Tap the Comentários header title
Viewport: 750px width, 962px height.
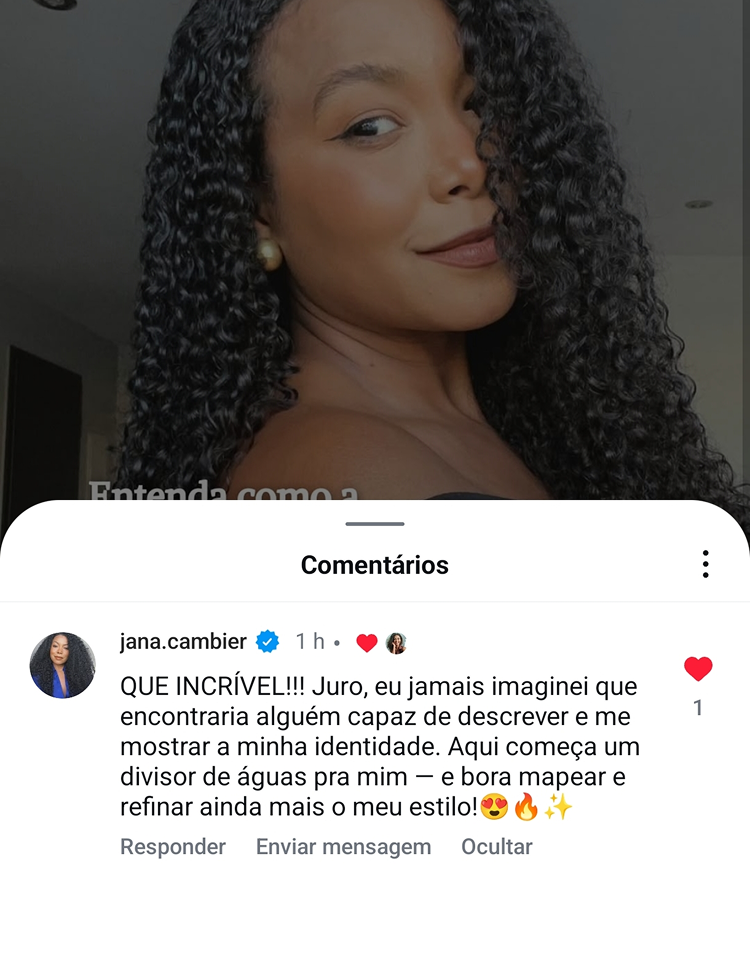(375, 565)
